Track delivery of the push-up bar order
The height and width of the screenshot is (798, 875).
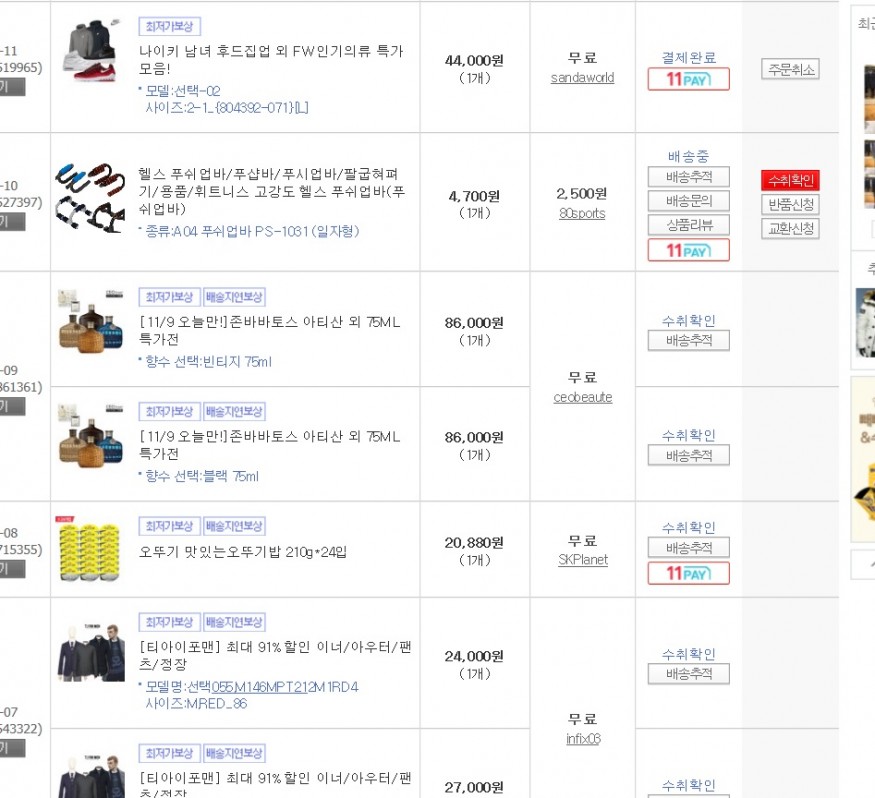(x=688, y=177)
